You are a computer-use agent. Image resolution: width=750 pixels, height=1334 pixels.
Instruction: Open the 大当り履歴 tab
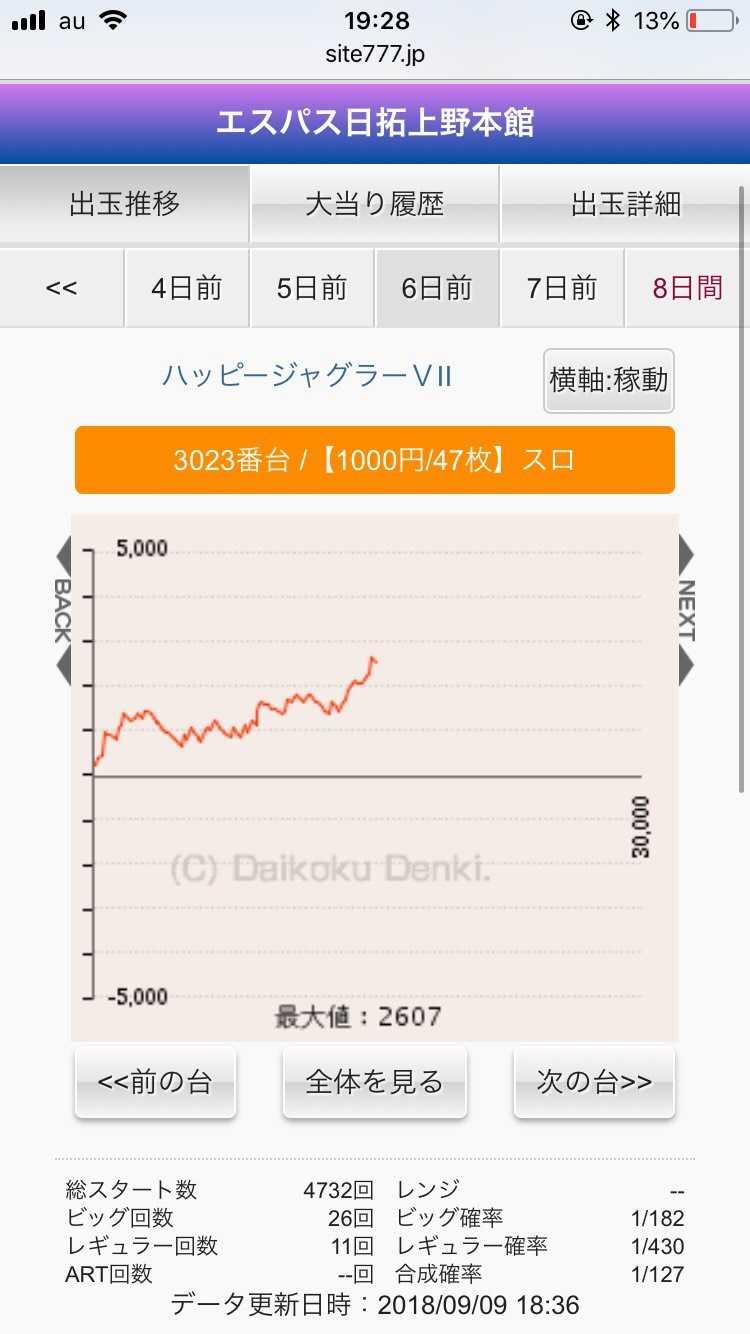(x=374, y=204)
